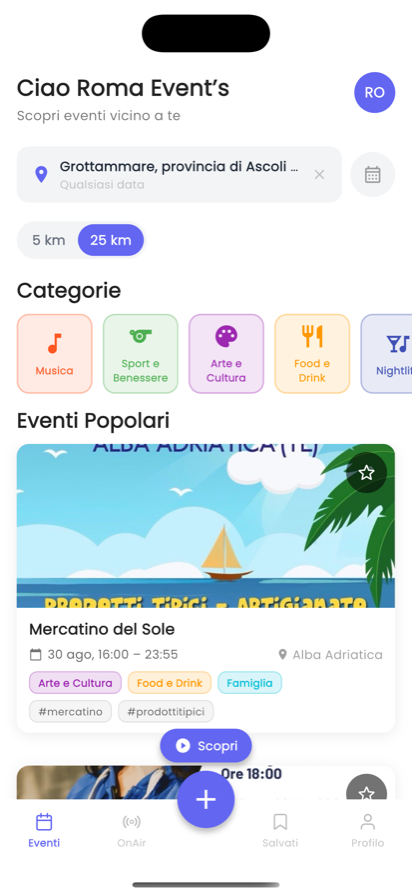Switch to the OnAir tab
Image resolution: width=412 pixels, height=896 pixels.
coord(131,830)
